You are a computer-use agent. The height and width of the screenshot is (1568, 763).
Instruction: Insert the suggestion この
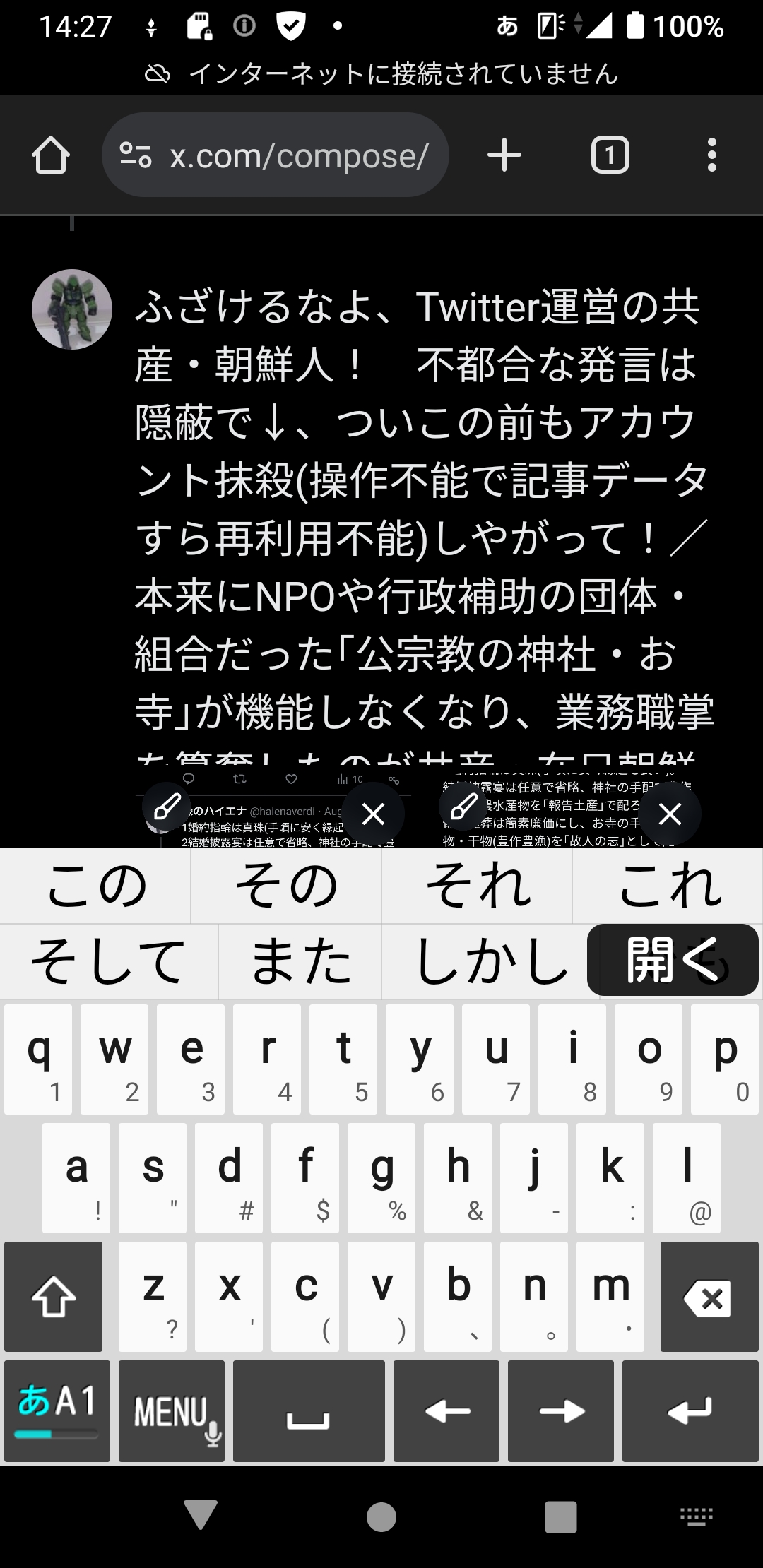tap(96, 886)
